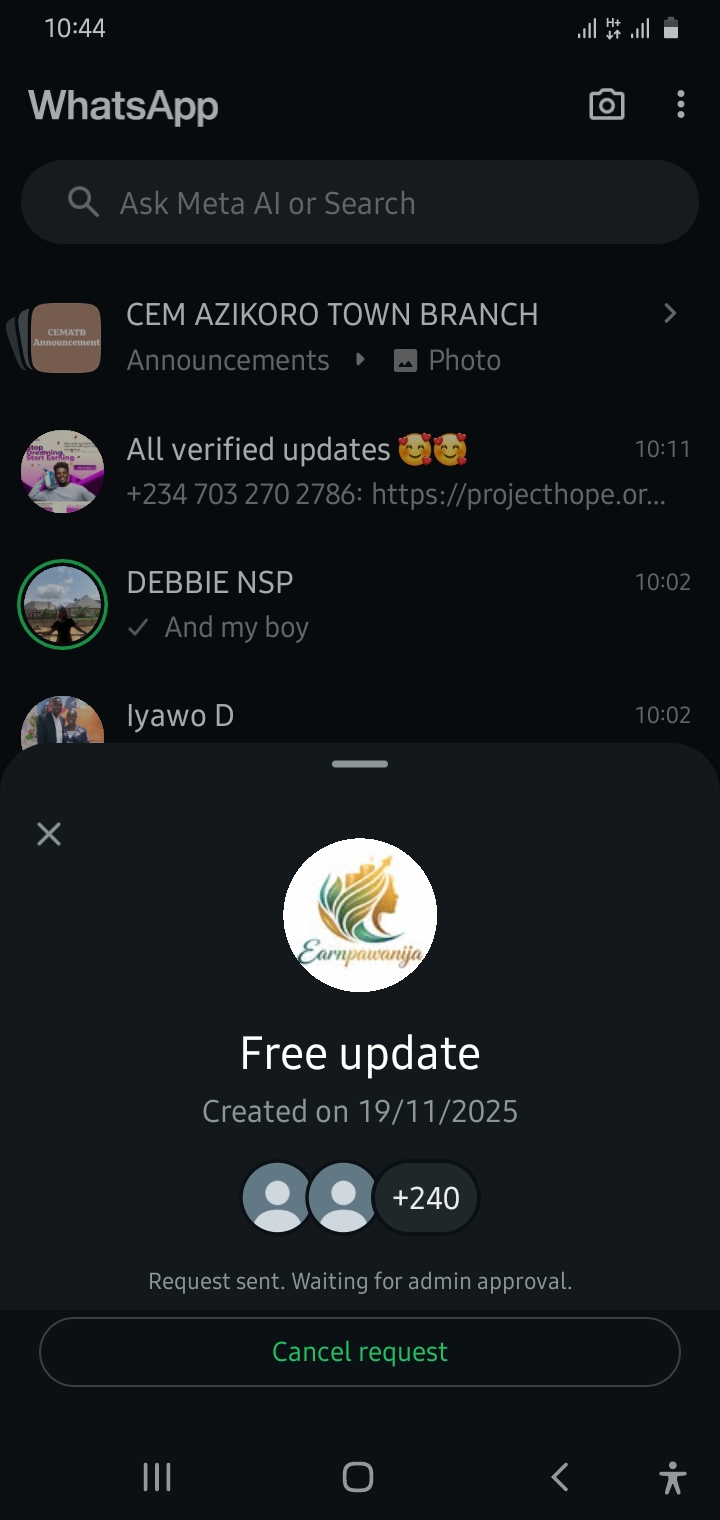This screenshot has height=1520, width=720.
Task: View the +240 group members
Action: [426, 1198]
